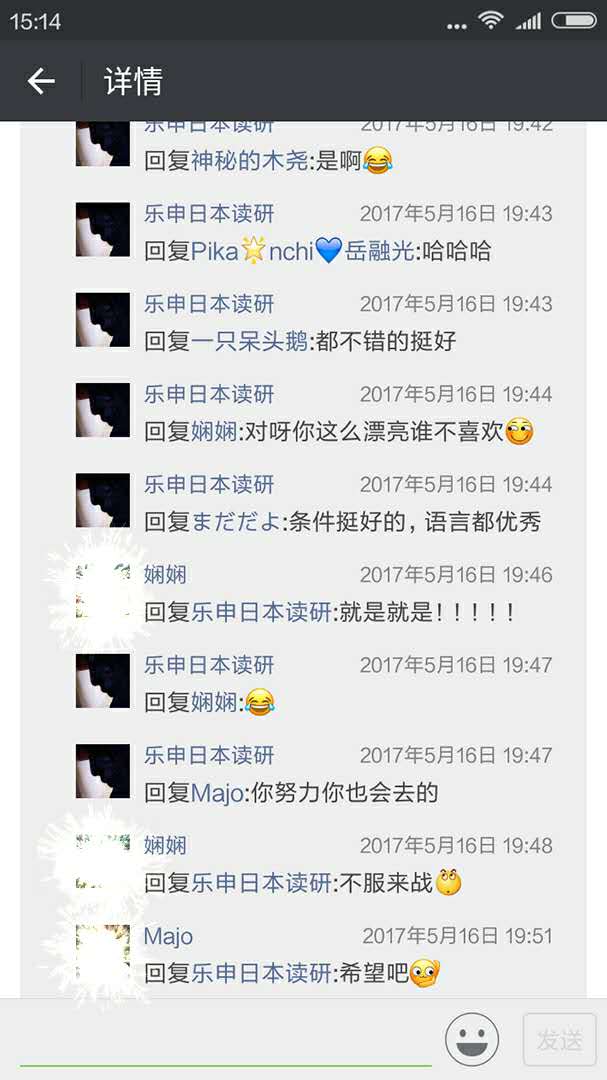Go back from the 详情 page
This screenshot has width=607, height=1080.
coord(41,81)
